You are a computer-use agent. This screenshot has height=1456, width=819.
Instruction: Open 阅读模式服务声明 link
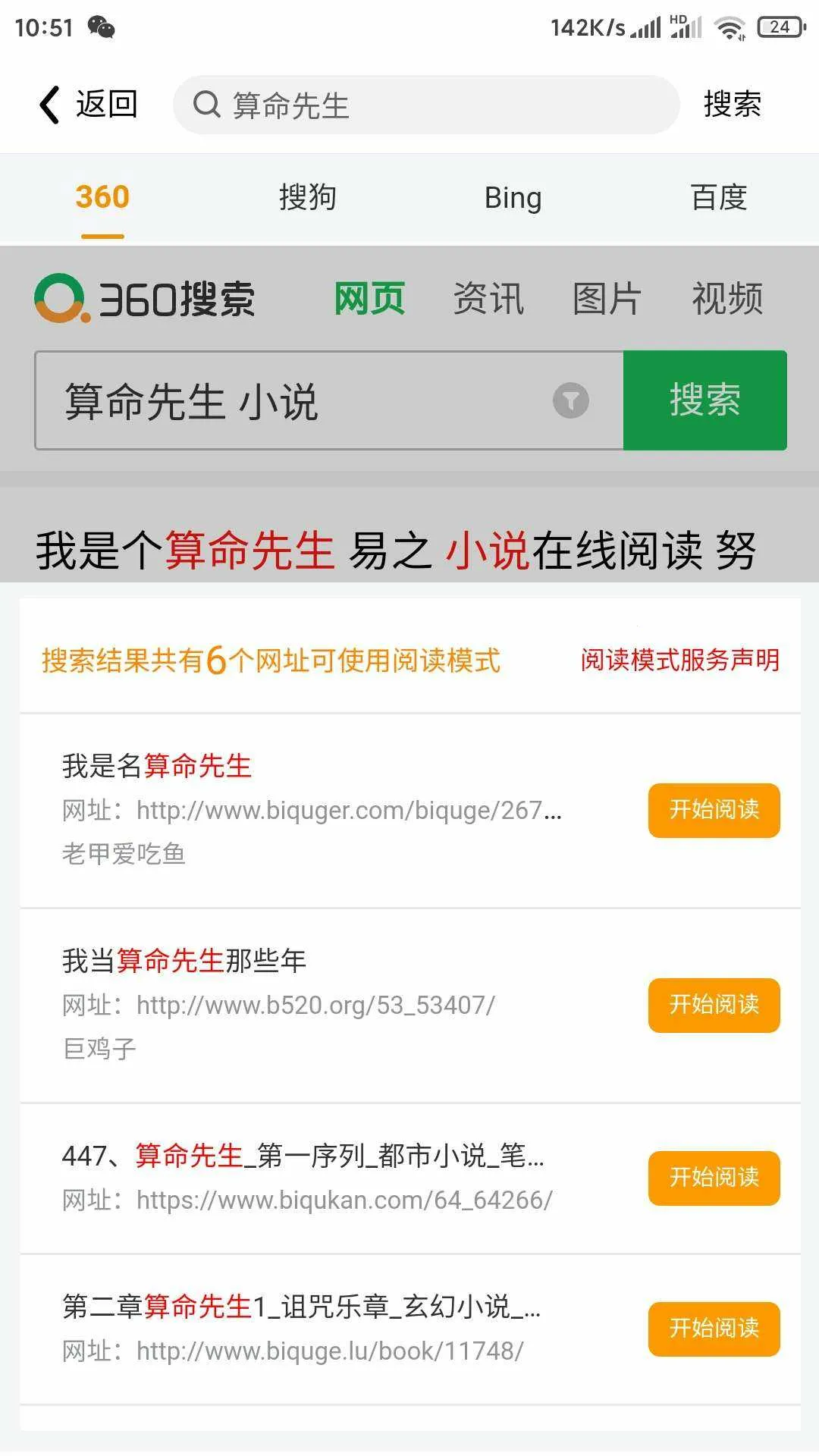point(679,660)
